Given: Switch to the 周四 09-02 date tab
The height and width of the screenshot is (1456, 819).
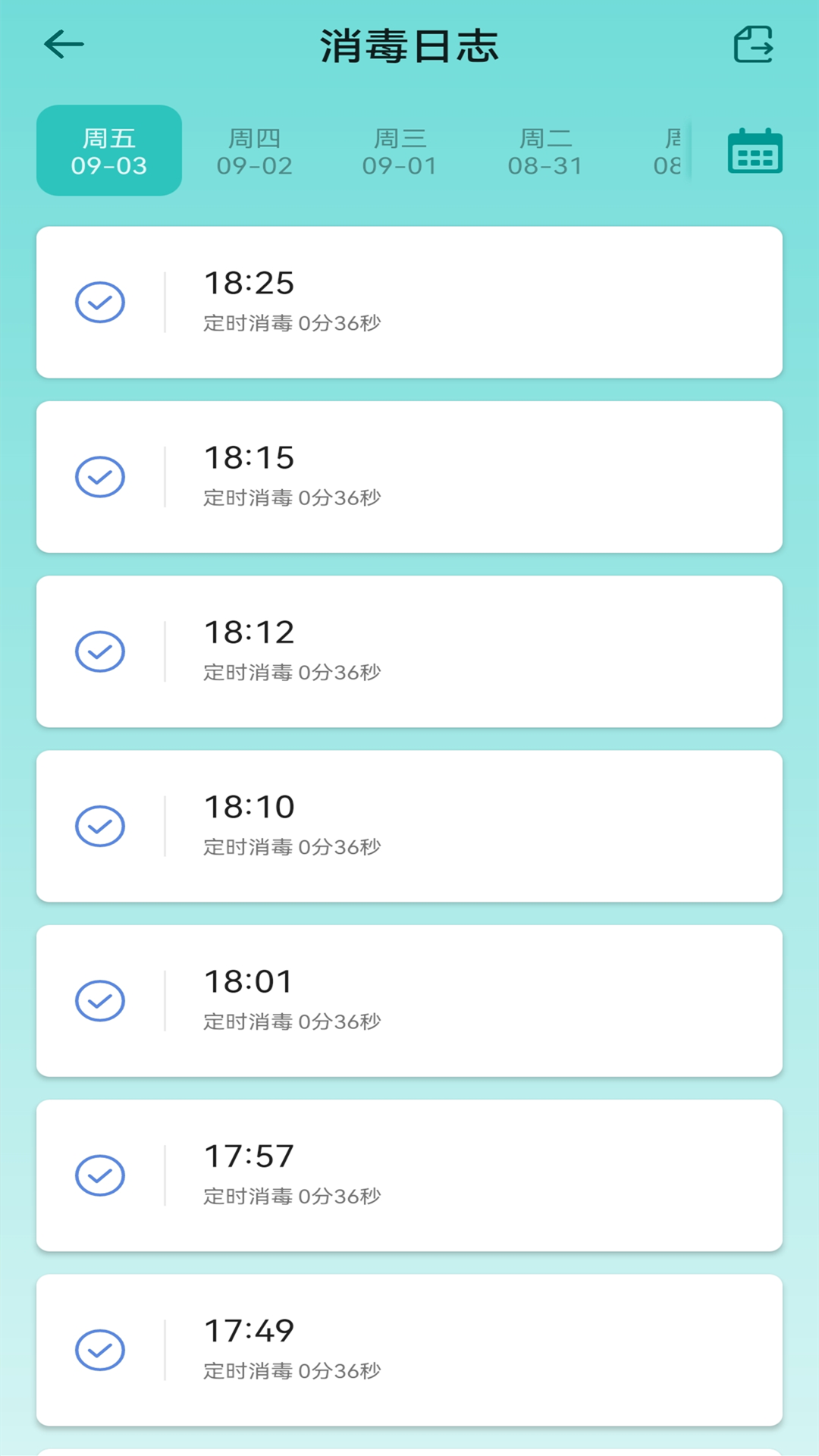Looking at the screenshot, I should [256, 150].
